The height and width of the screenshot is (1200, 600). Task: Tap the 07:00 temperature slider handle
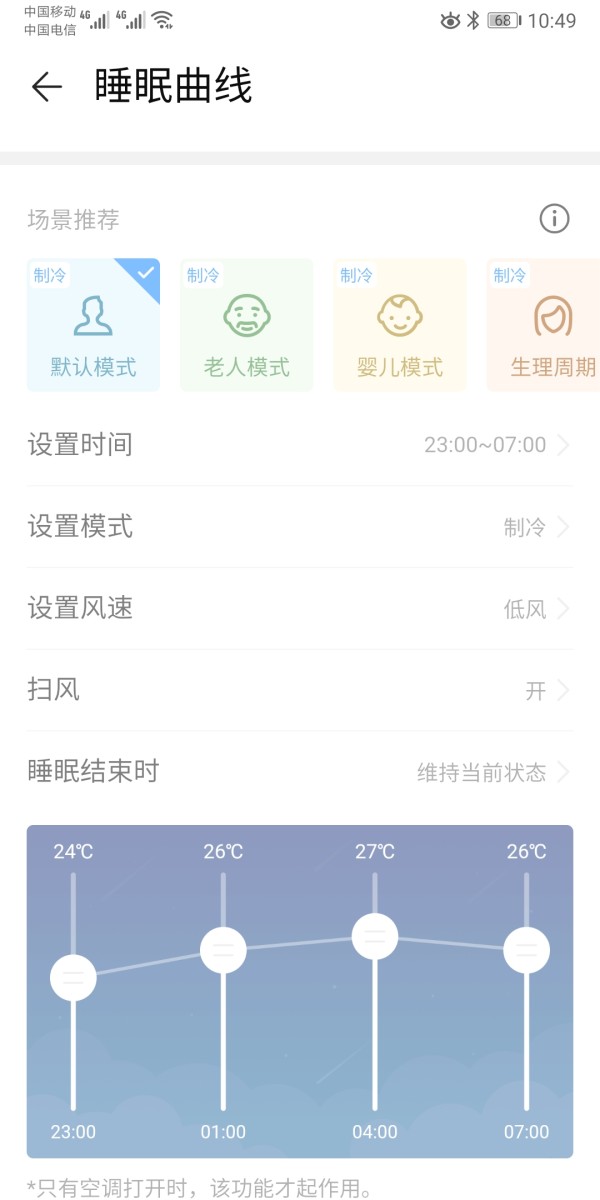point(526,949)
